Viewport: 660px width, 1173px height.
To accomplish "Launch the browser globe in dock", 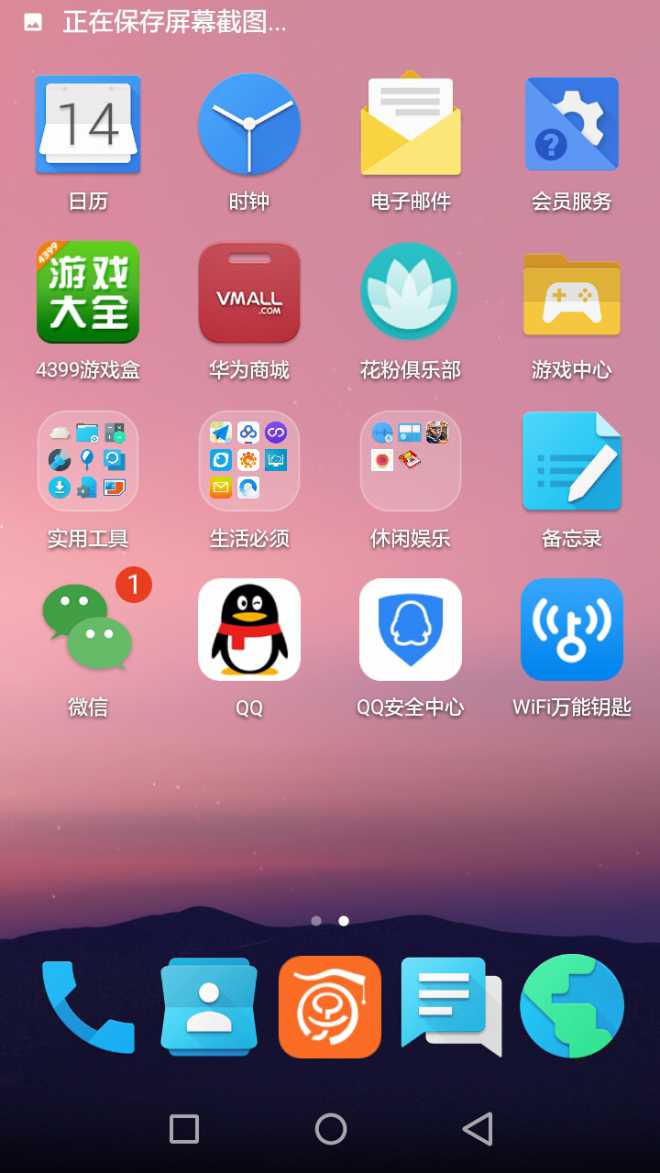I will pos(572,1006).
